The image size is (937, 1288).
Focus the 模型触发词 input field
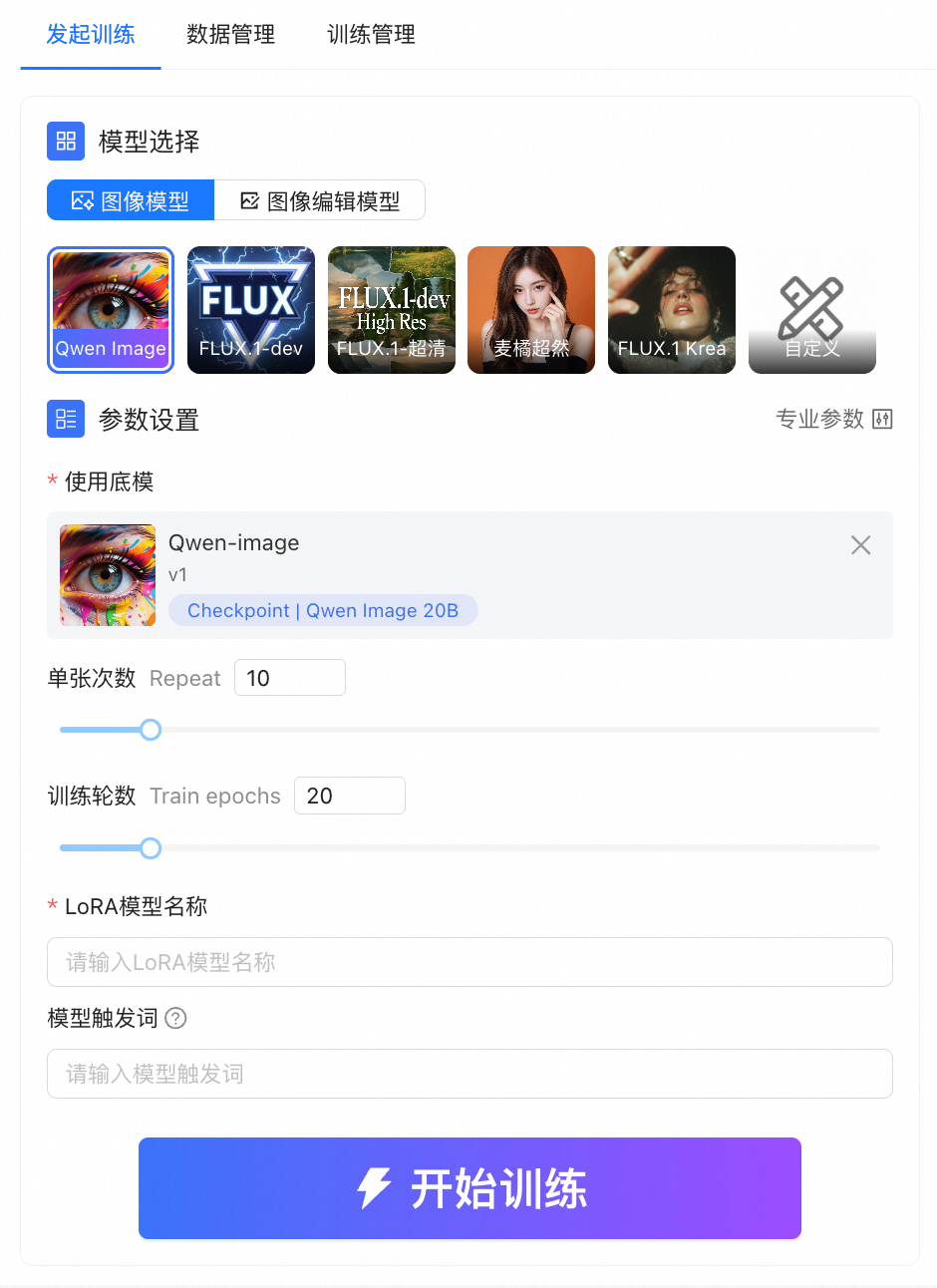[469, 1074]
